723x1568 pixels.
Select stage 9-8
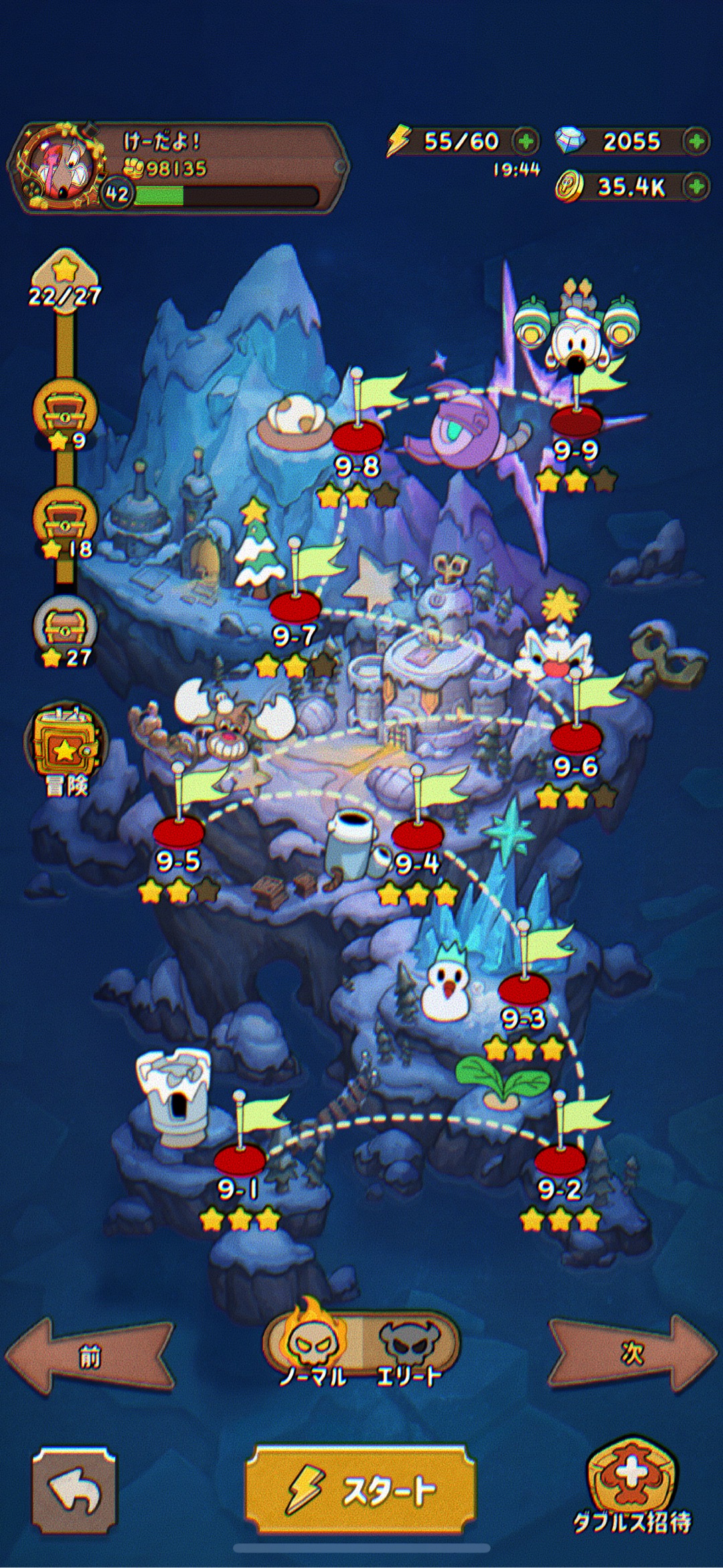click(357, 437)
